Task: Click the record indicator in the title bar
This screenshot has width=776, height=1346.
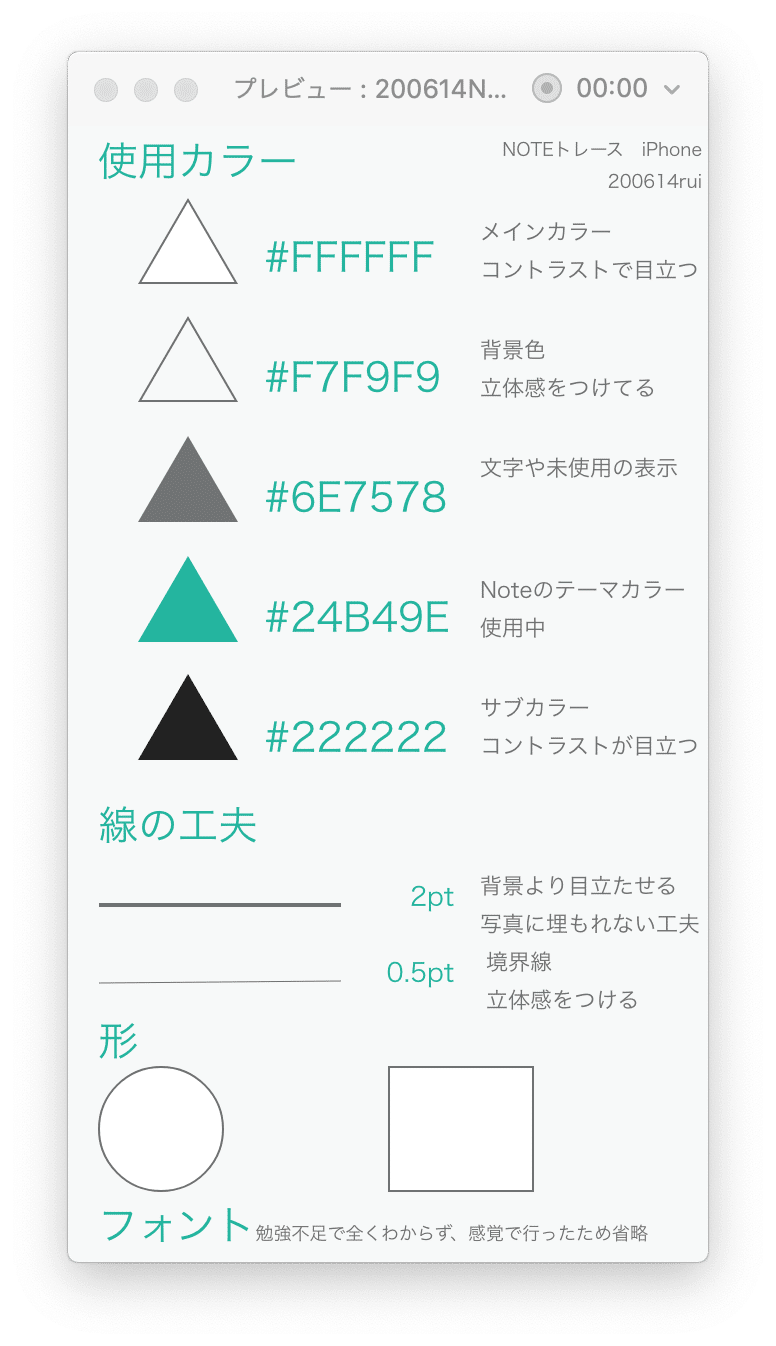Action: (545, 88)
